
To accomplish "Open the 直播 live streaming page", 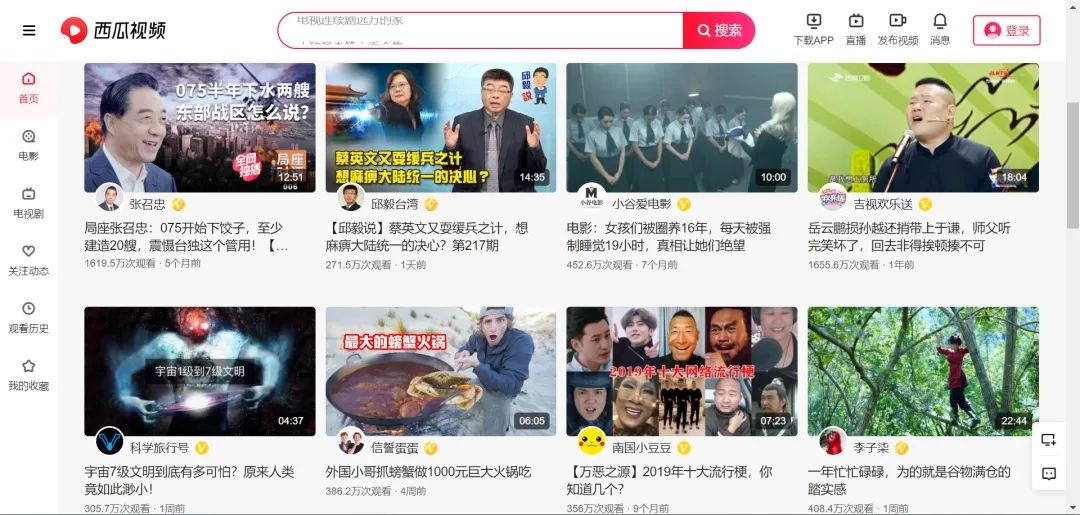I will click(x=856, y=29).
